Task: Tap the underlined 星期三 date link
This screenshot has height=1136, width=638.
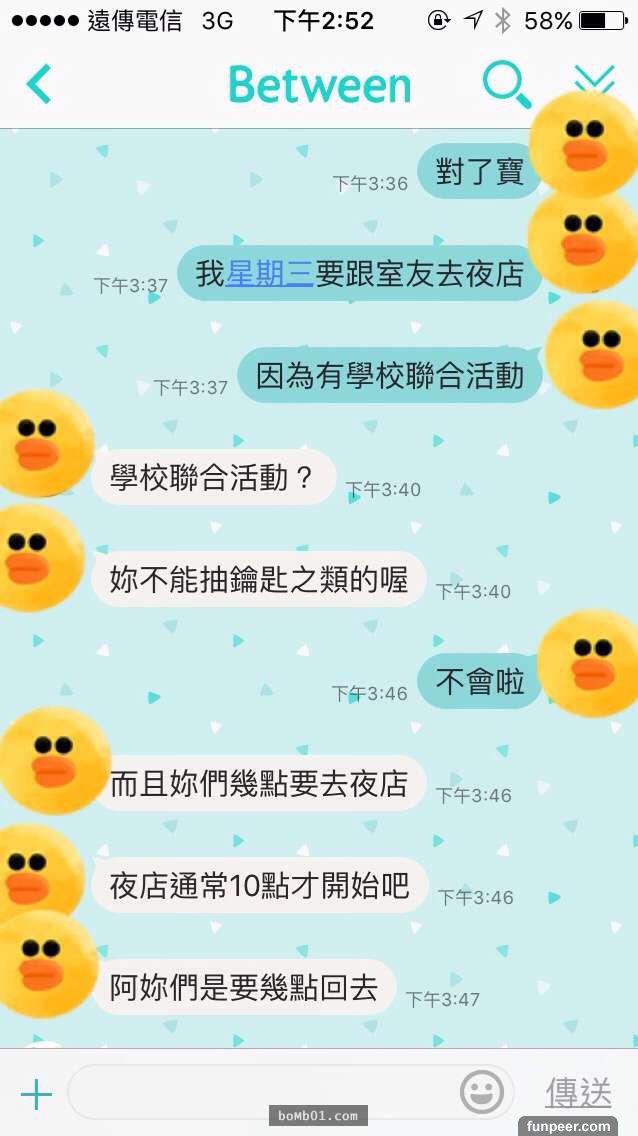Action: (270, 274)
